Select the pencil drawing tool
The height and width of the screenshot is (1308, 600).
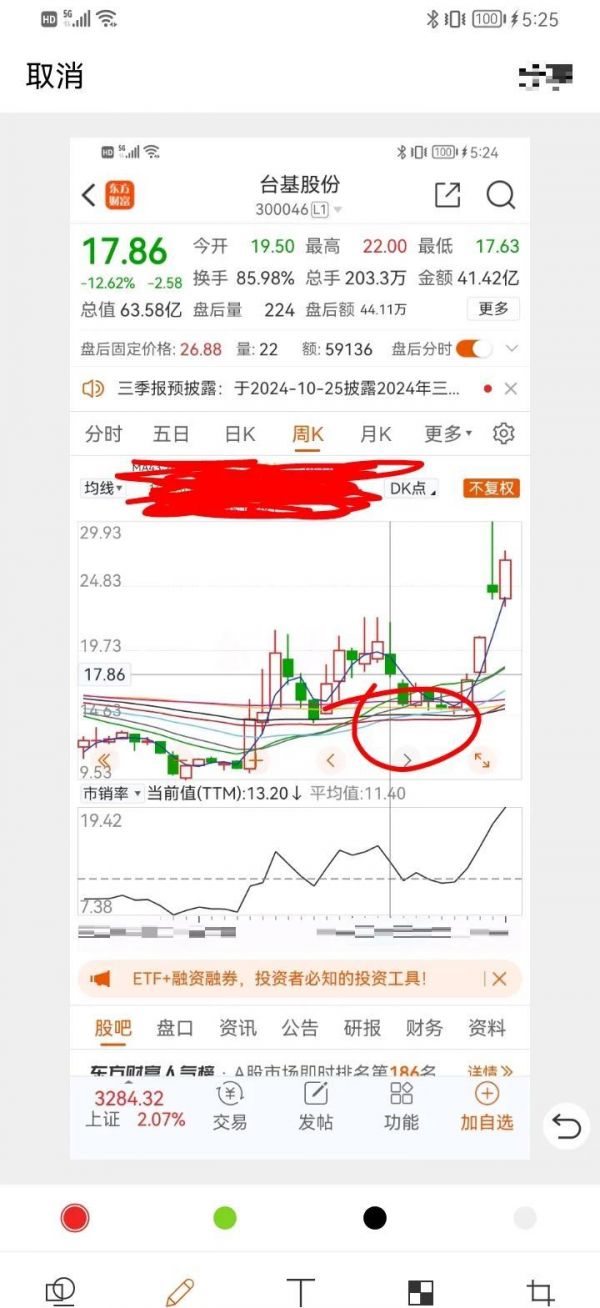[x=180, y=1290]
